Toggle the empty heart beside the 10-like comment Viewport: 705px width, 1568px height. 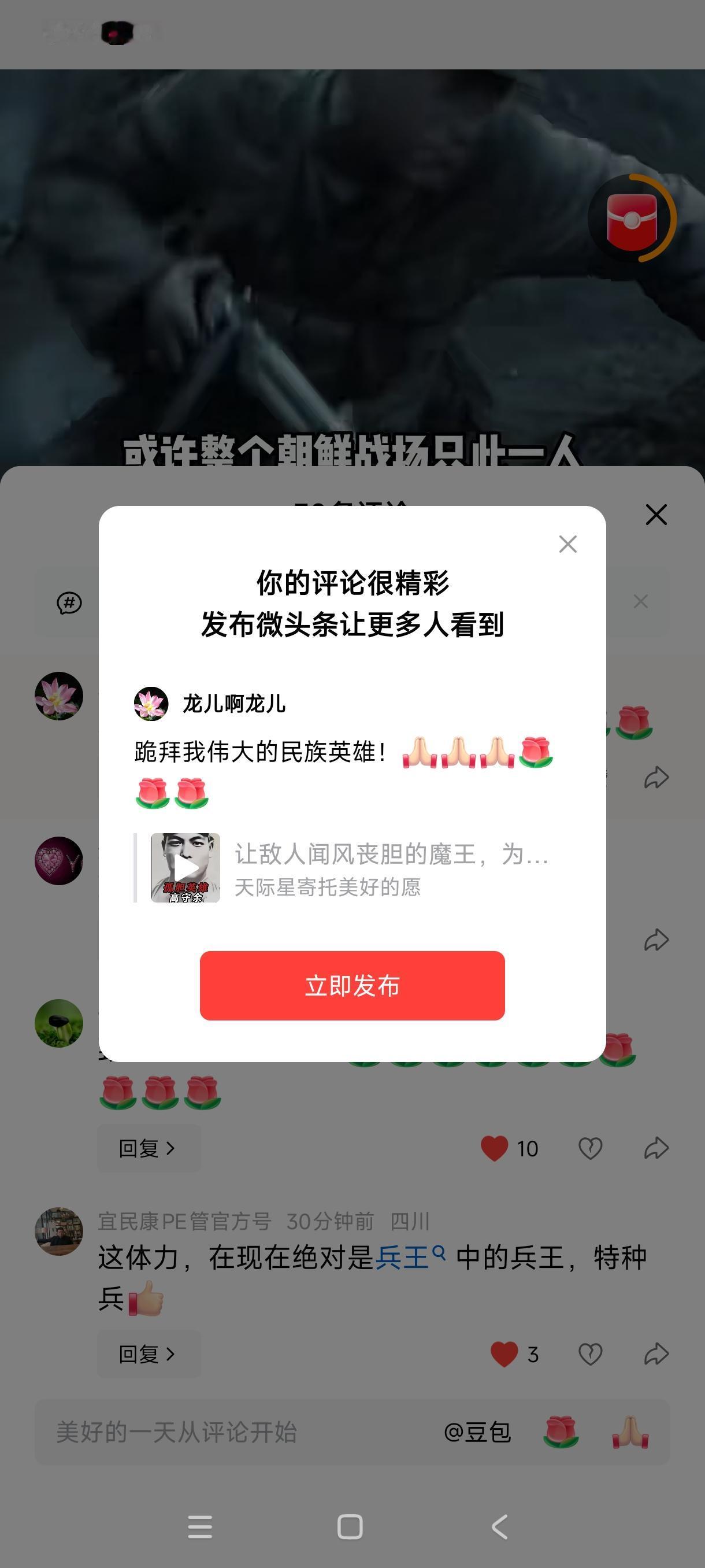click(589, 1148)
